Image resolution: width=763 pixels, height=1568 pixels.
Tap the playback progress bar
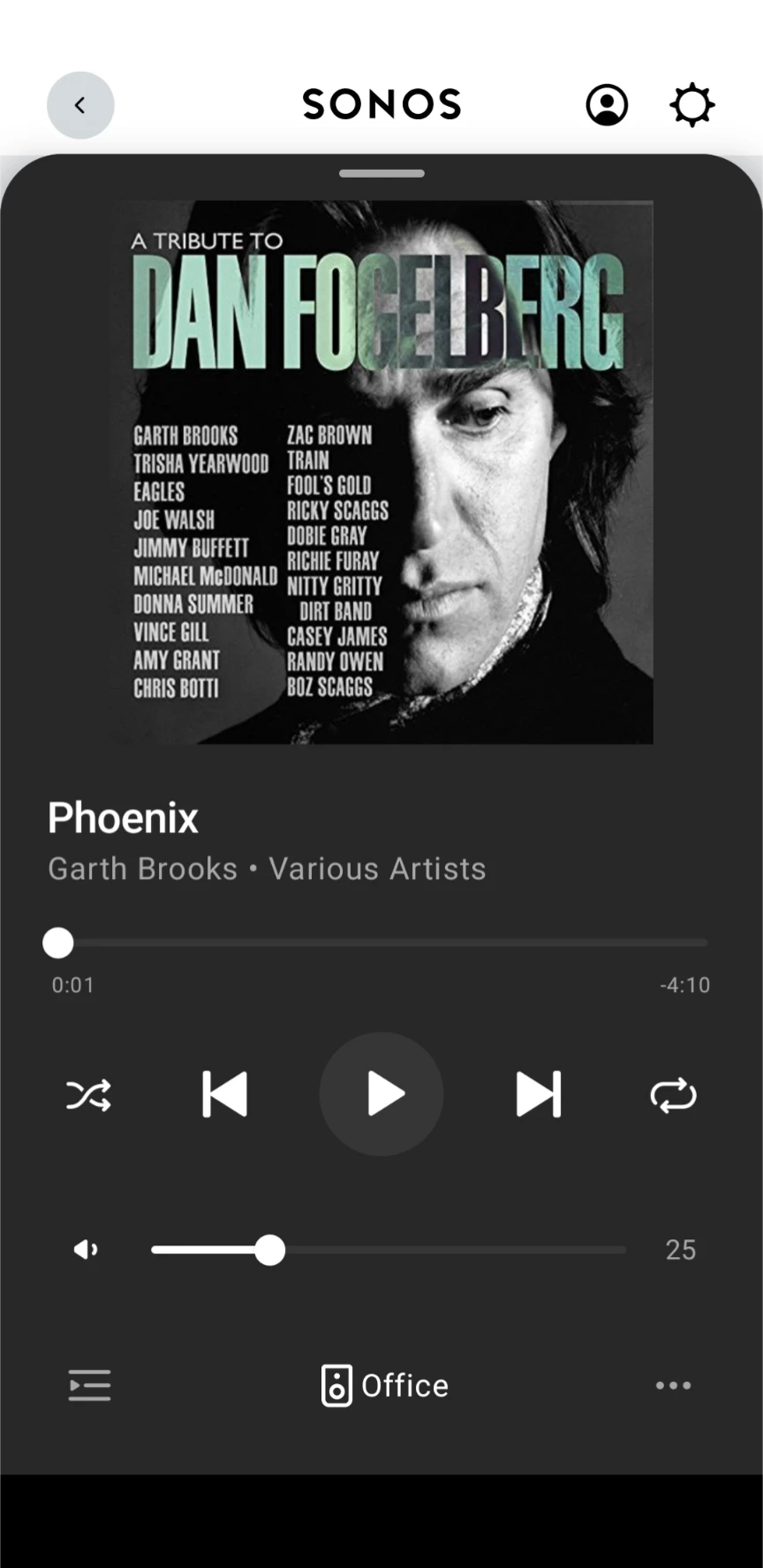tap(381, 943)
